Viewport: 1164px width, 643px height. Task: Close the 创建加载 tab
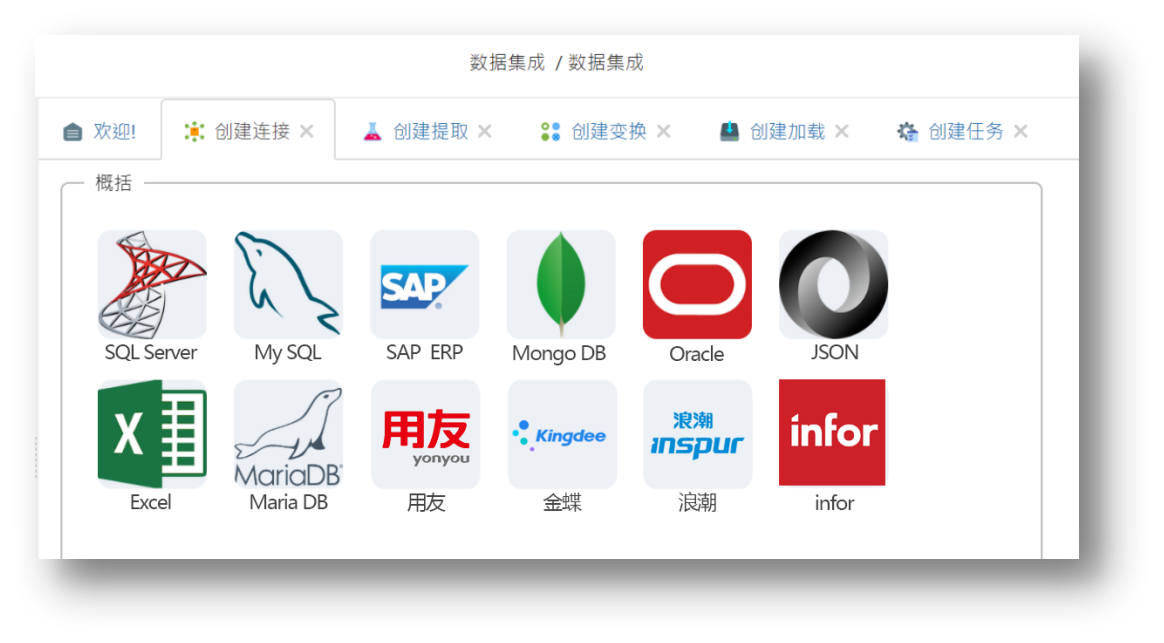[x=842, y=132]
